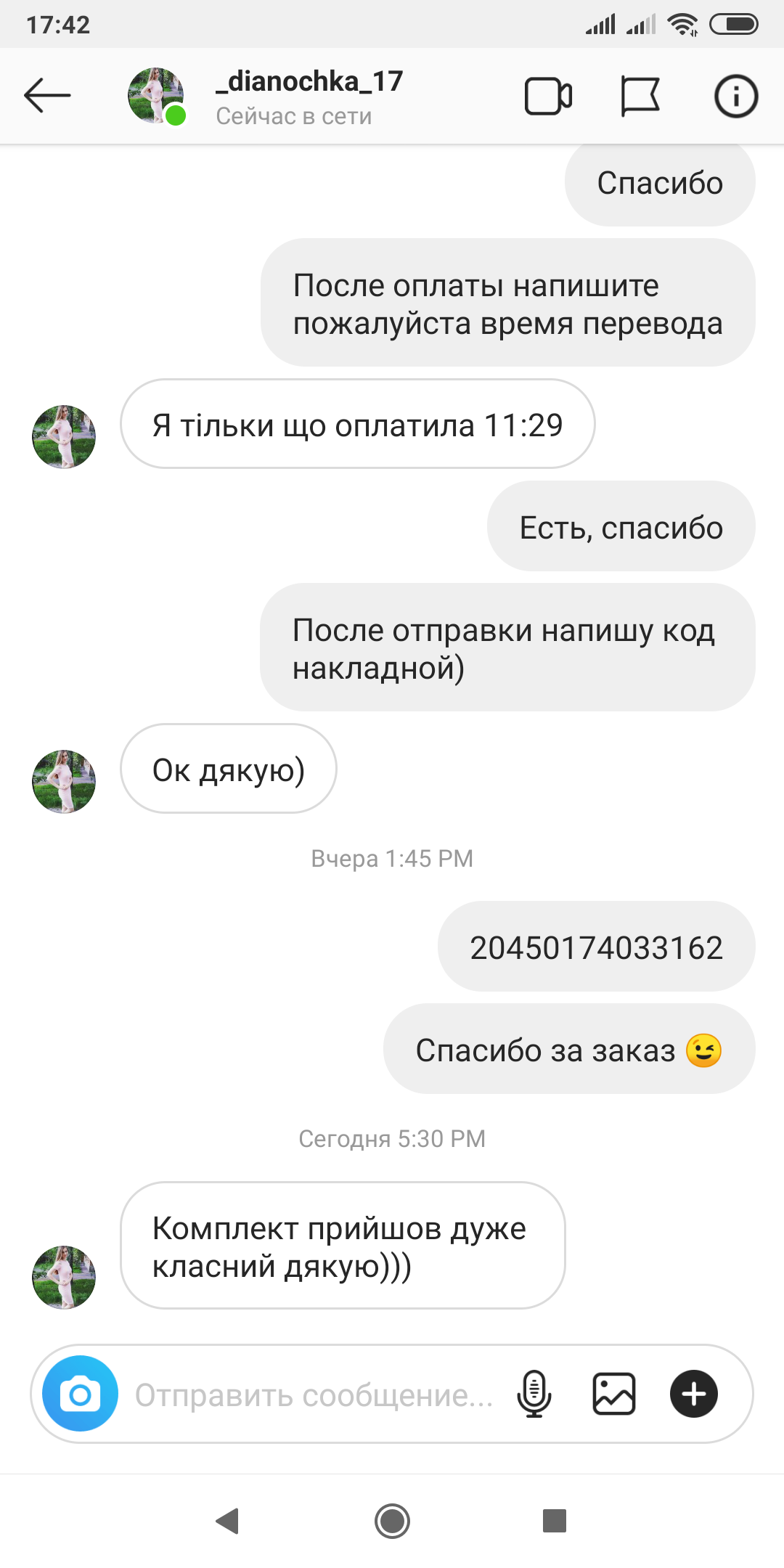Image resolution: width=784 pixels, height=1568 pixels.
Task: Record a voice message
Action: click(x=534, y=1394)
